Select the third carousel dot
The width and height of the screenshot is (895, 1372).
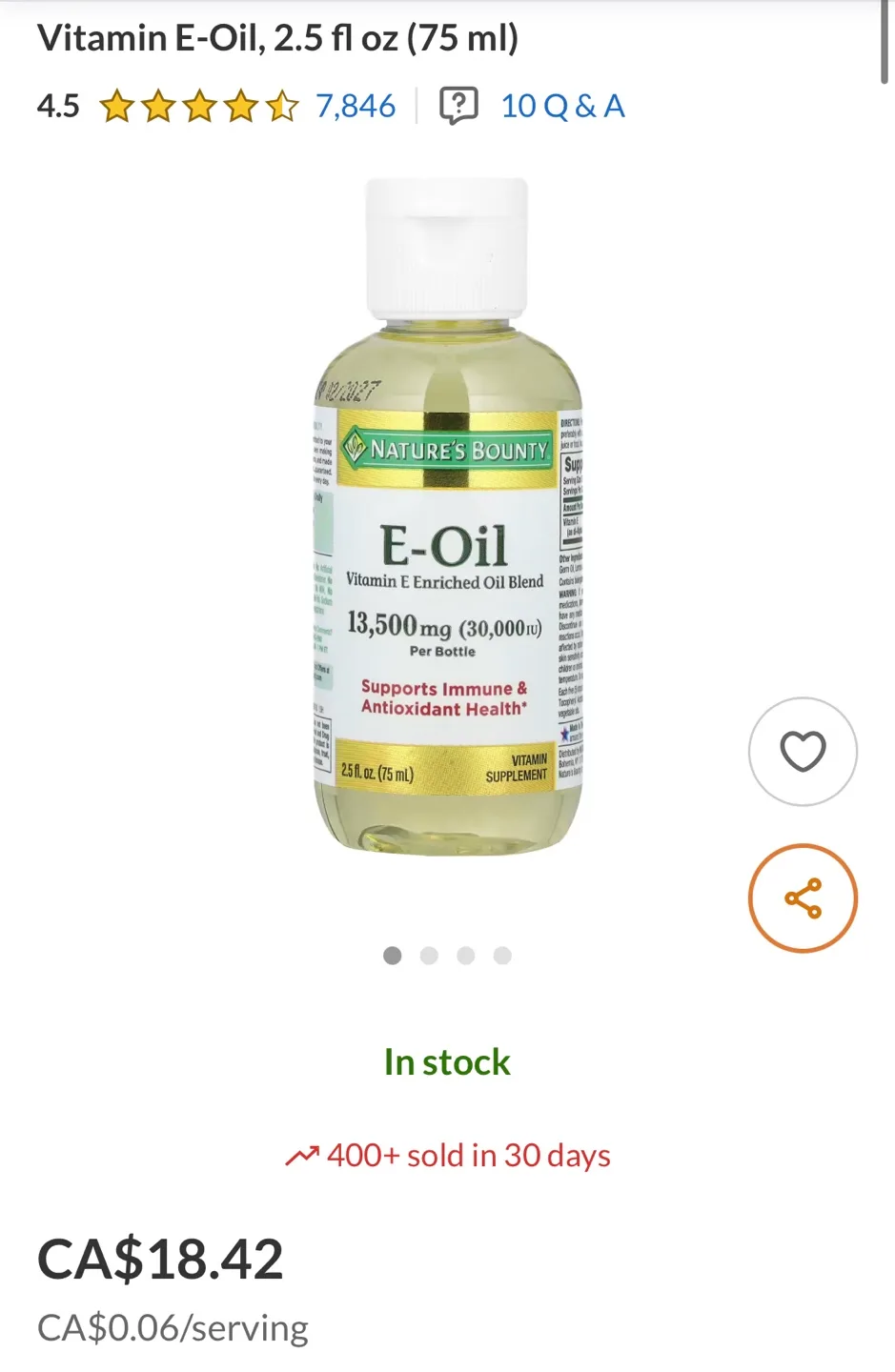click(465, 956)
